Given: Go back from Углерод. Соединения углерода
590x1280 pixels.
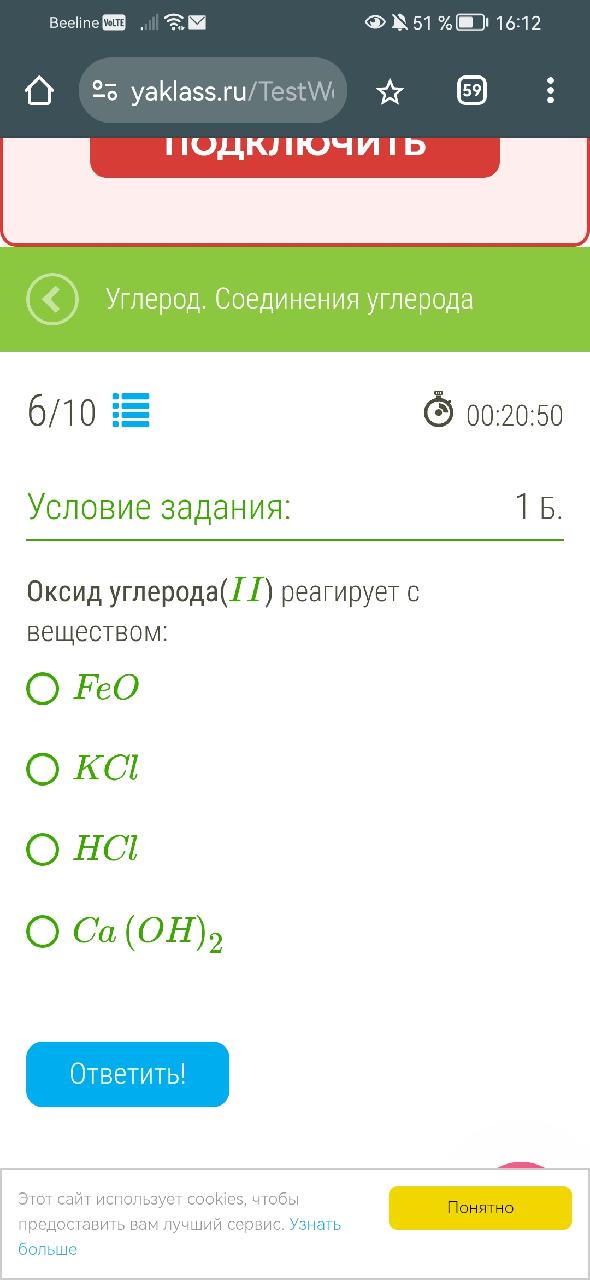Looking at the screenshot, I should [x=52, y=299].
